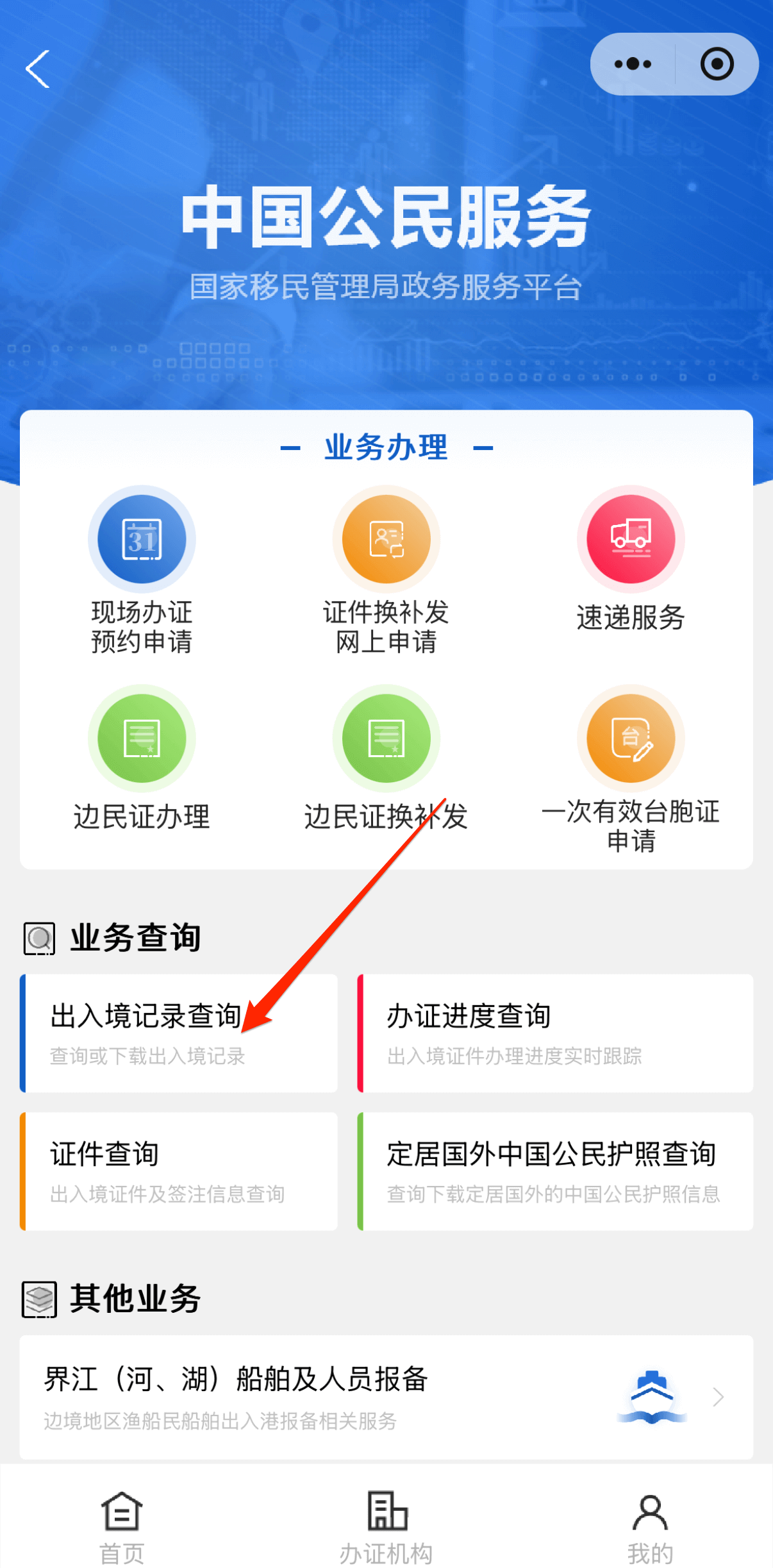Open 定居国外中国公民护照查询 card
Viewport: 773px width, 1568px height.
[x=555, y=1171]
